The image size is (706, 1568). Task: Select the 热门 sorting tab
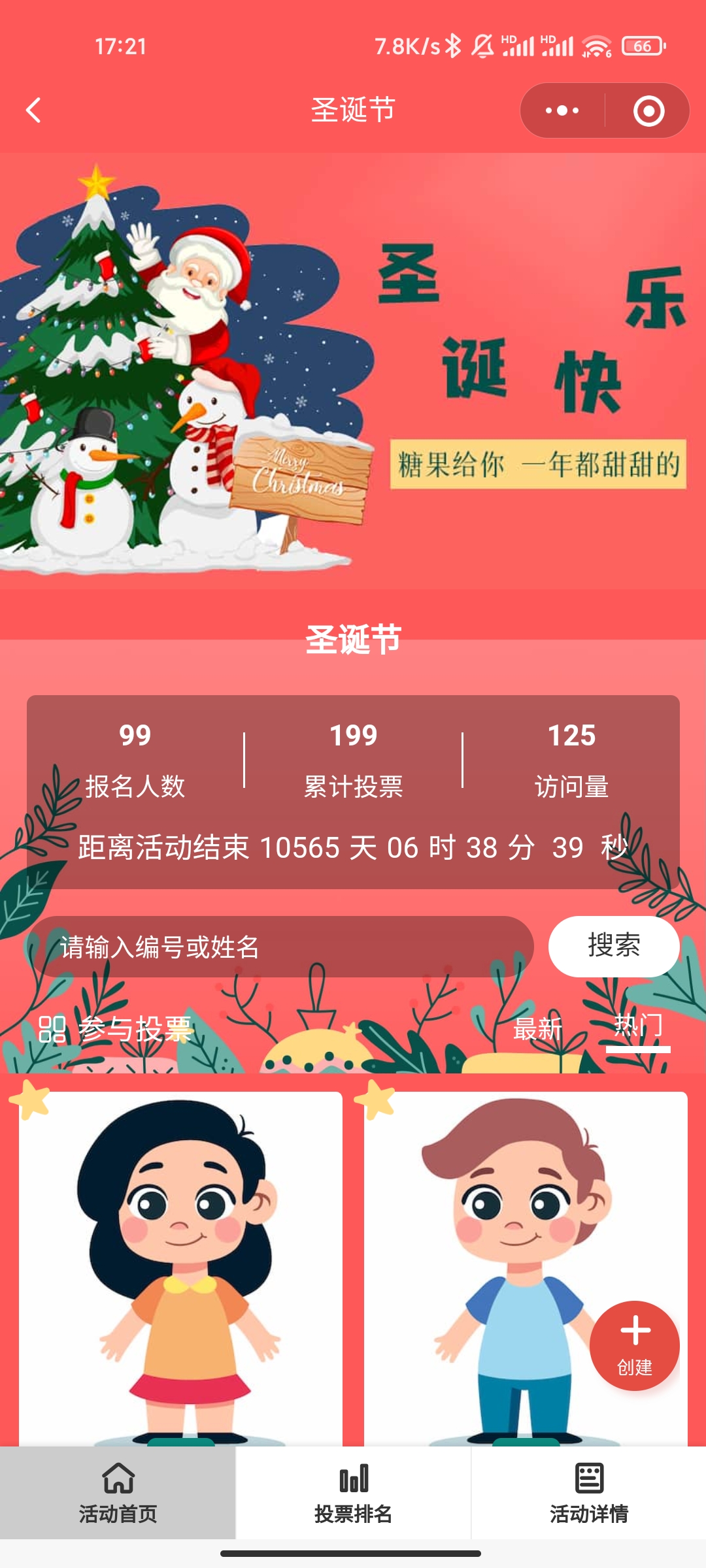[638, 1027]
